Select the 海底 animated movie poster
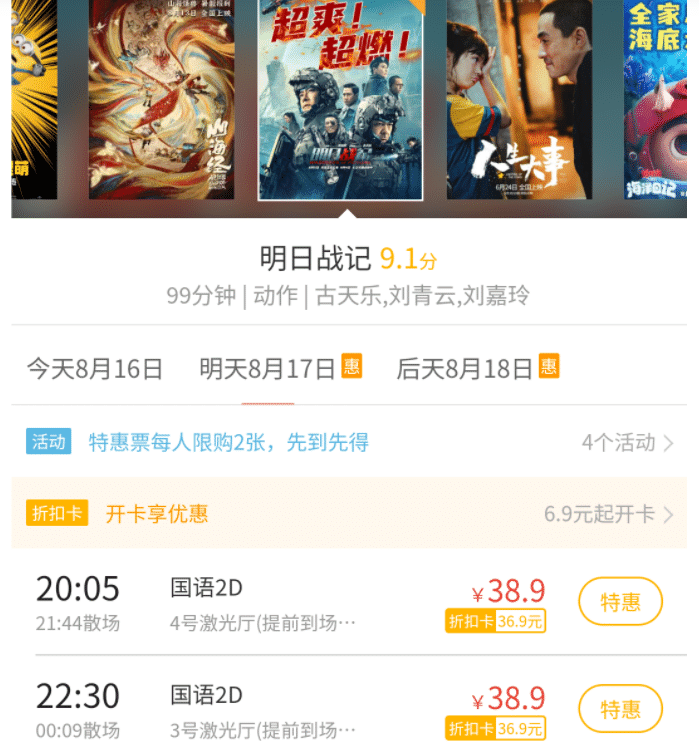This screenshot has height=754, width=699. coord(655,100)
